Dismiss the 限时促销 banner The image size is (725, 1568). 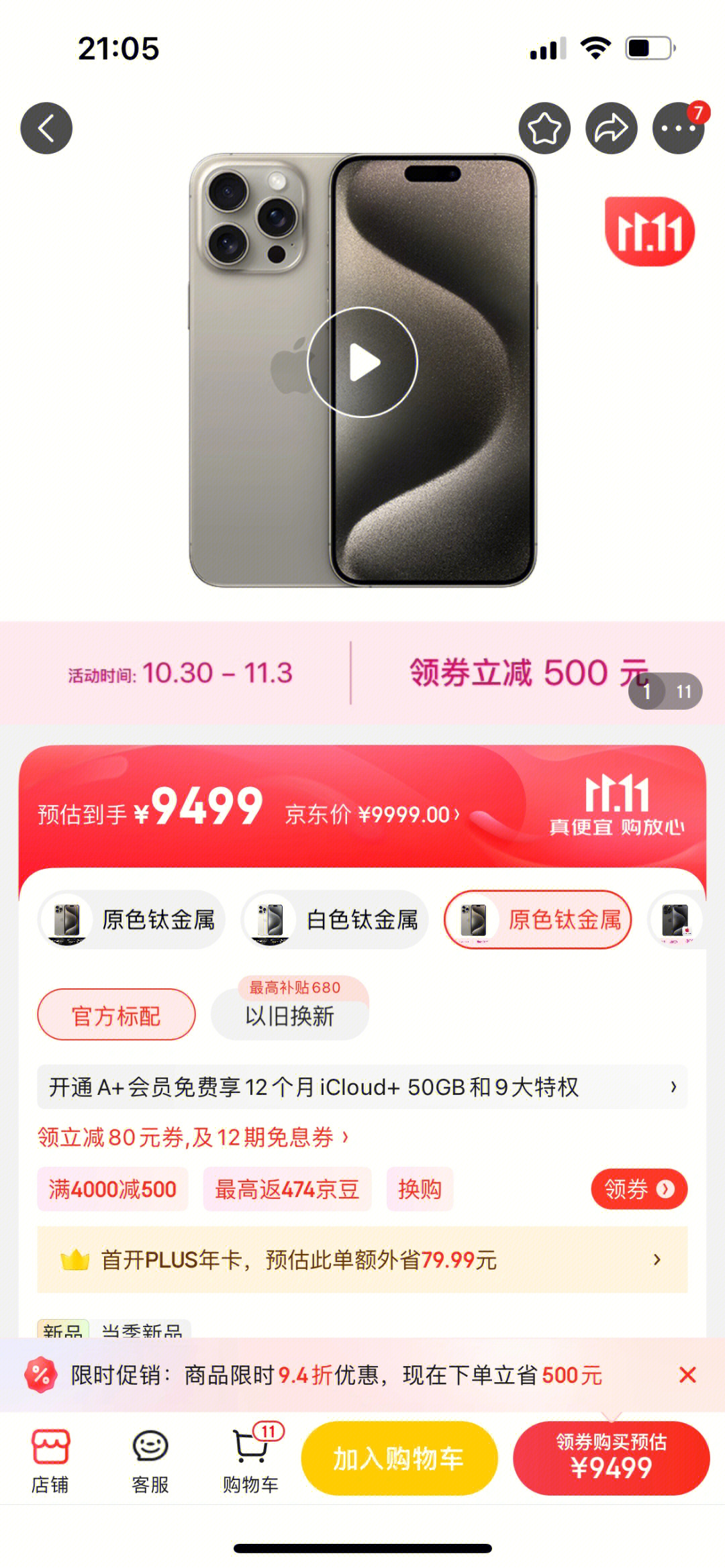687,1375
